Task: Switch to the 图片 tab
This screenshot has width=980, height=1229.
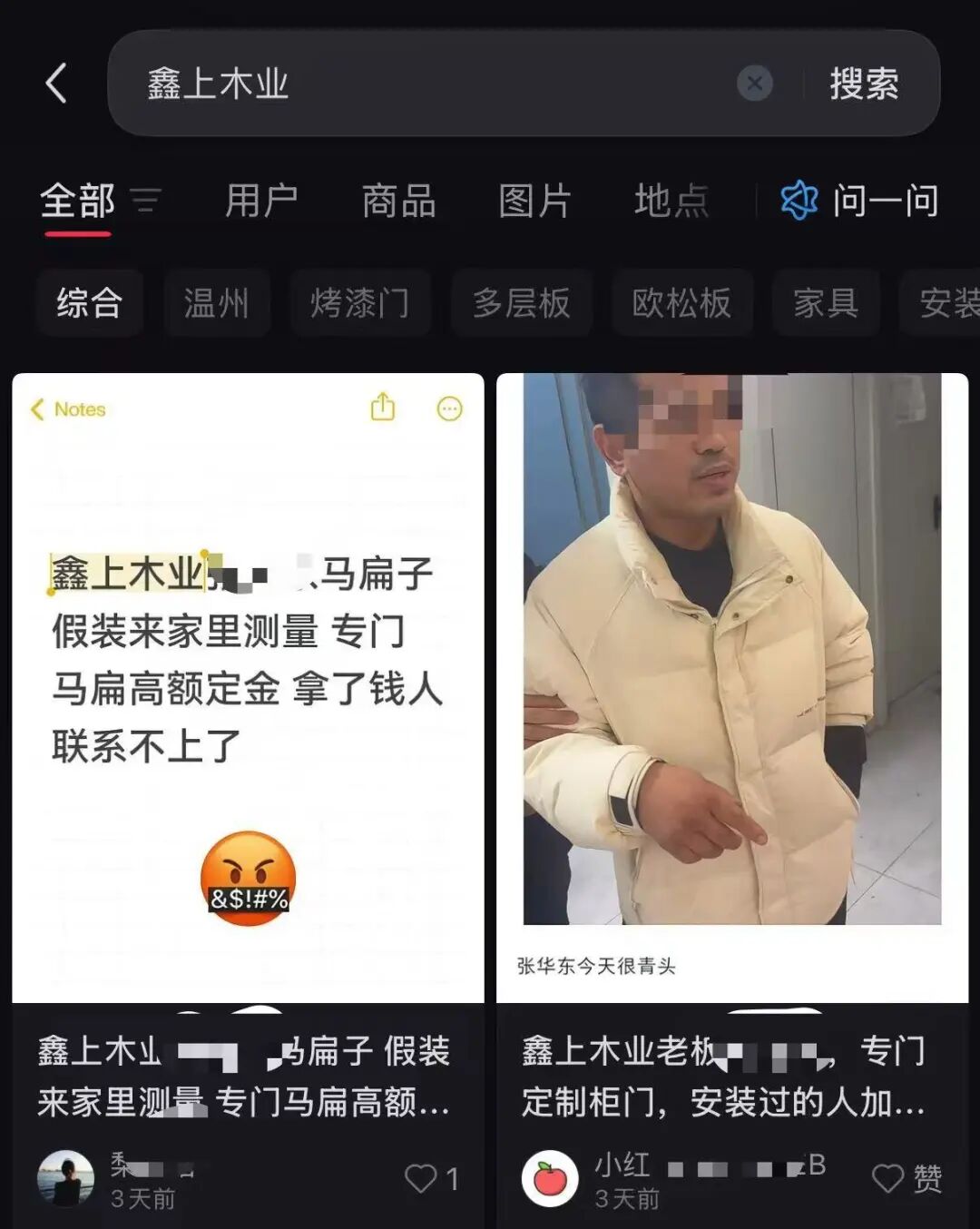Action: point(534,201)
